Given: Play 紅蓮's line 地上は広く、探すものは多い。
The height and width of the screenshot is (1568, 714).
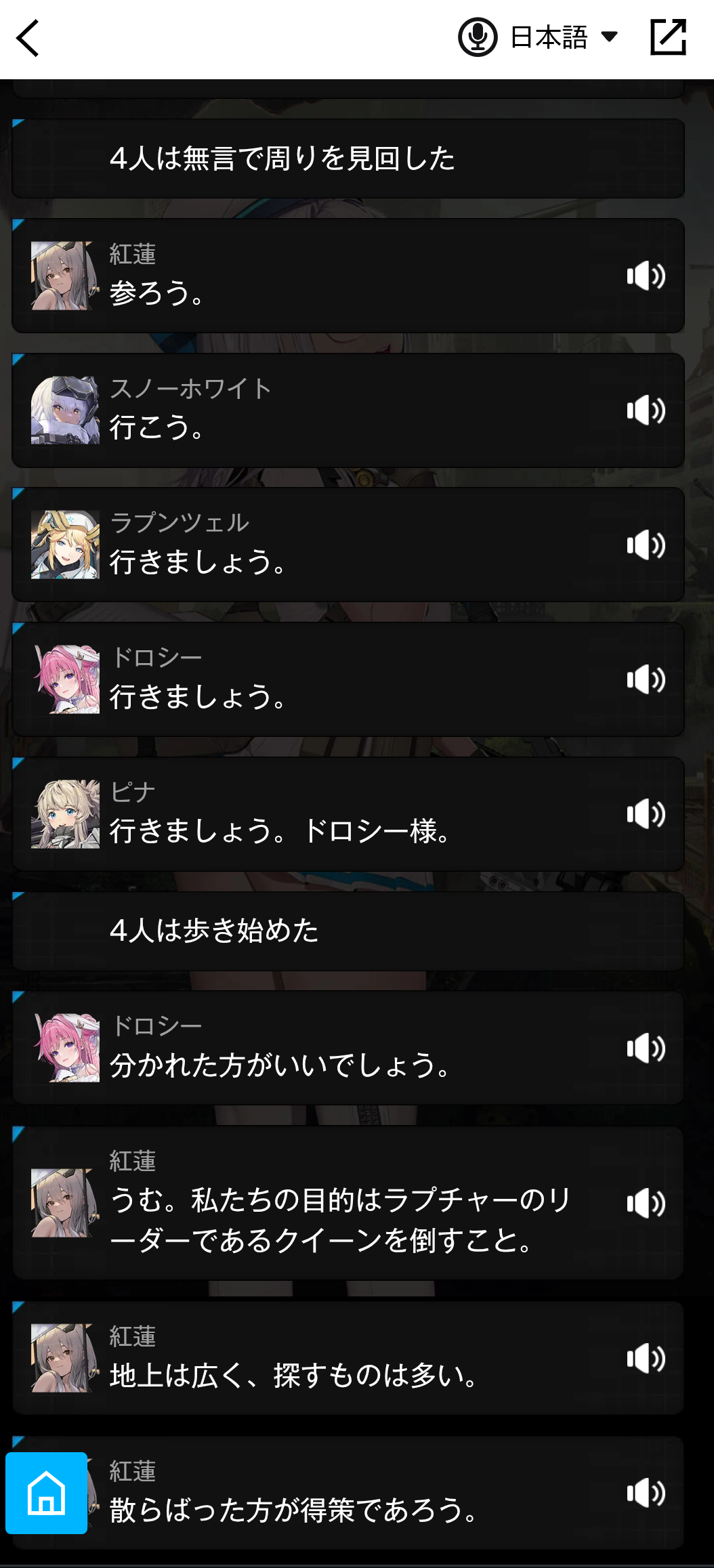Looking at the screenshot, I should [x=646, y=1358].
